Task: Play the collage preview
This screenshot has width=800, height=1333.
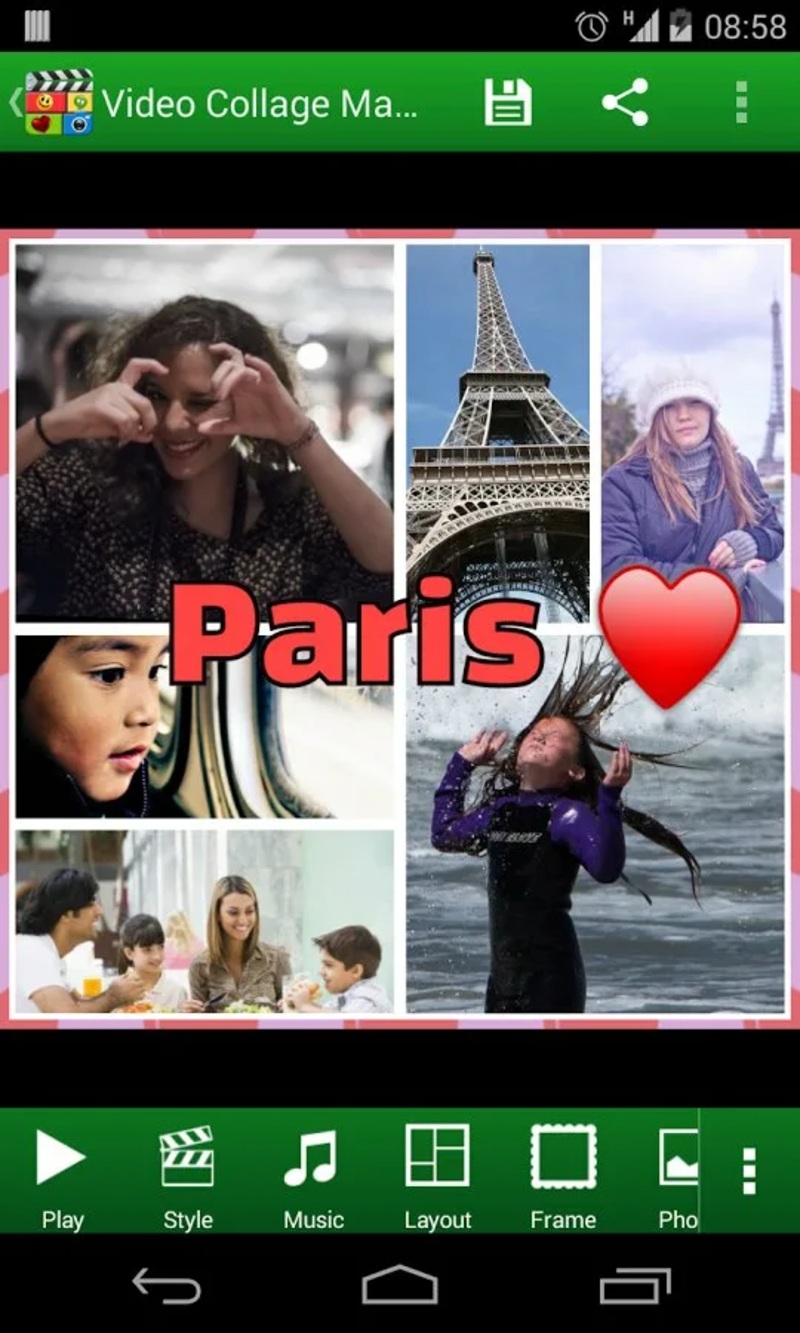Action: tap(62, 1175)
